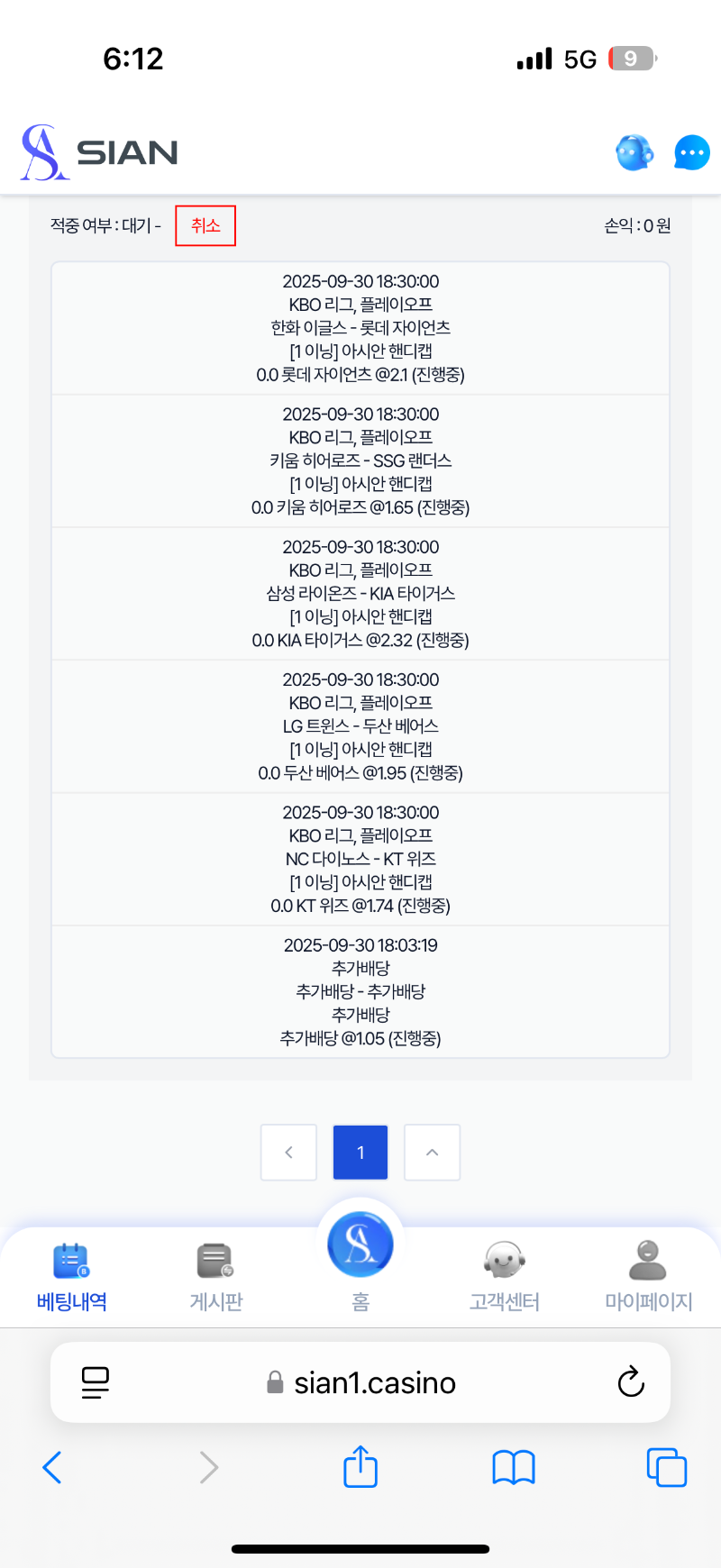The height and width of the screenshot is (1568, 721).
Task: Go to previous page with left chevron
Action: [288, 1152]
